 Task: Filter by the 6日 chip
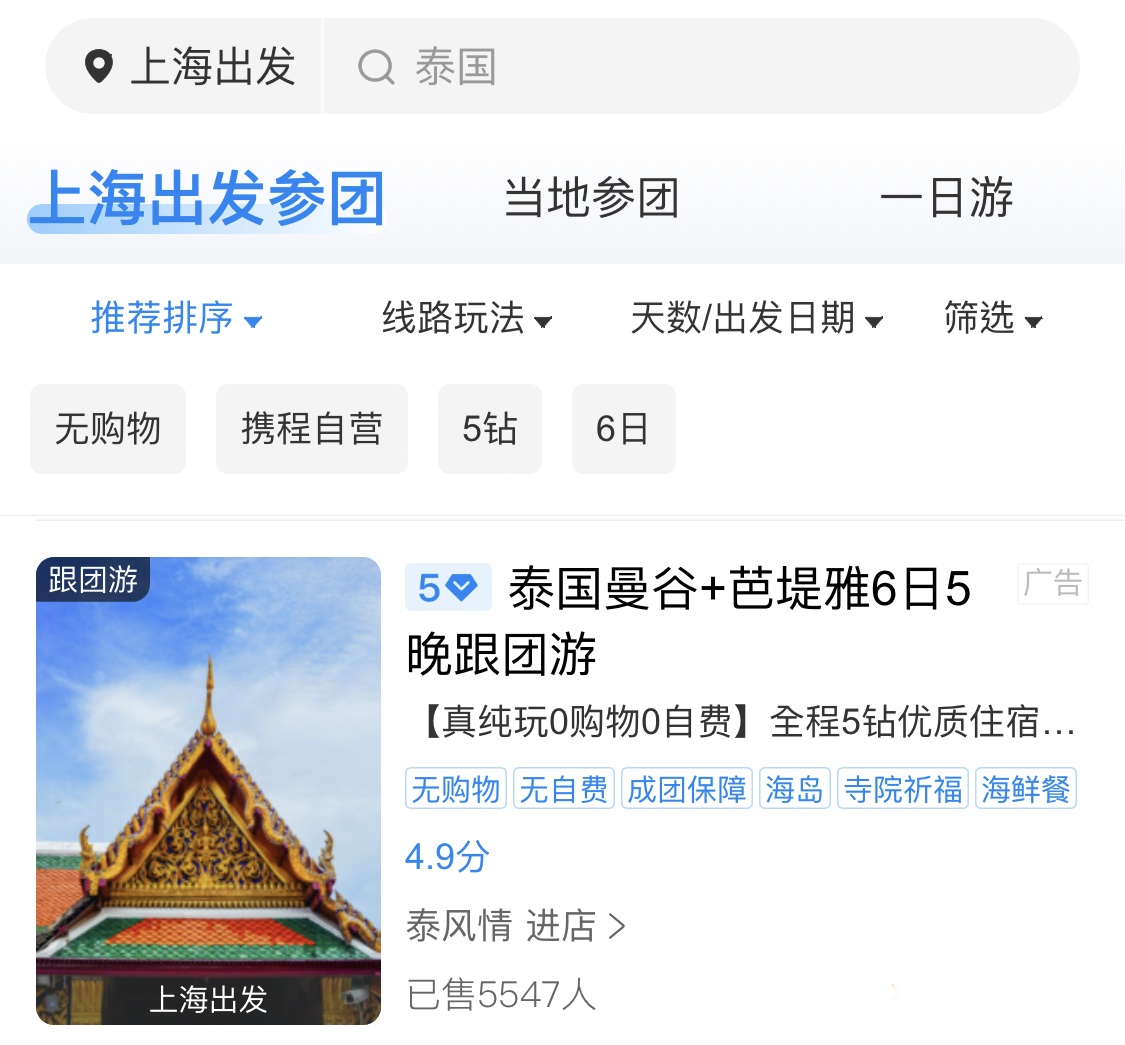tap(623, 429)
